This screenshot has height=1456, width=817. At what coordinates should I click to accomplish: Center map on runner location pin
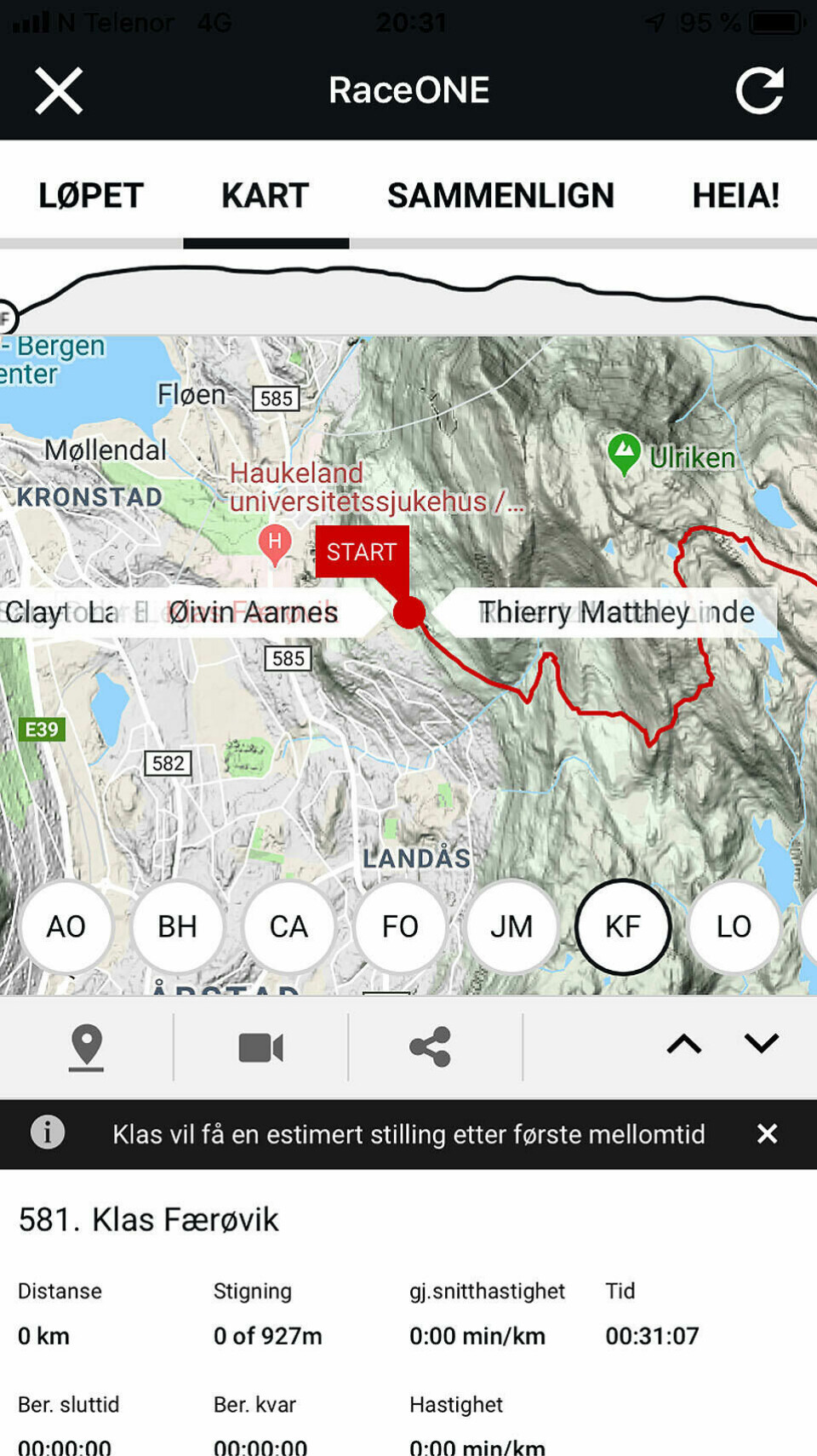click(x=87, y=1046)
